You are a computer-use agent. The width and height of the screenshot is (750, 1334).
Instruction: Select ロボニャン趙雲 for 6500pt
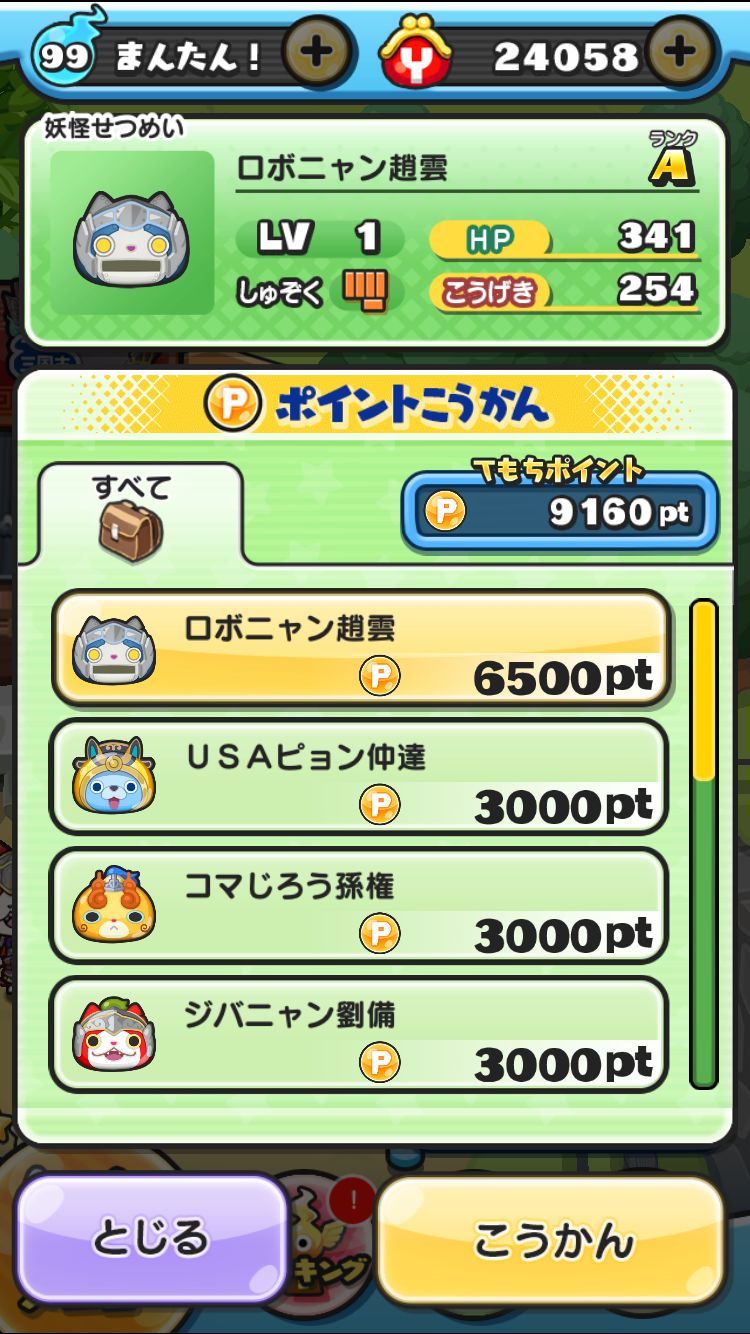360,649
